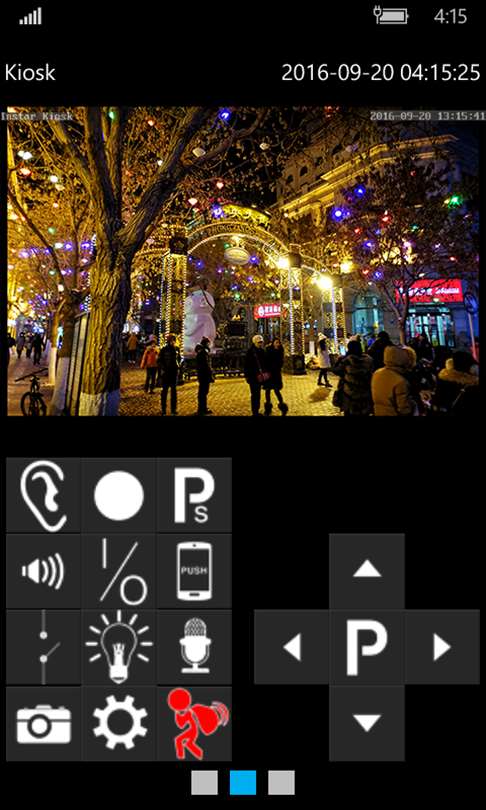Select the first page indicator square

click(204, 783)
